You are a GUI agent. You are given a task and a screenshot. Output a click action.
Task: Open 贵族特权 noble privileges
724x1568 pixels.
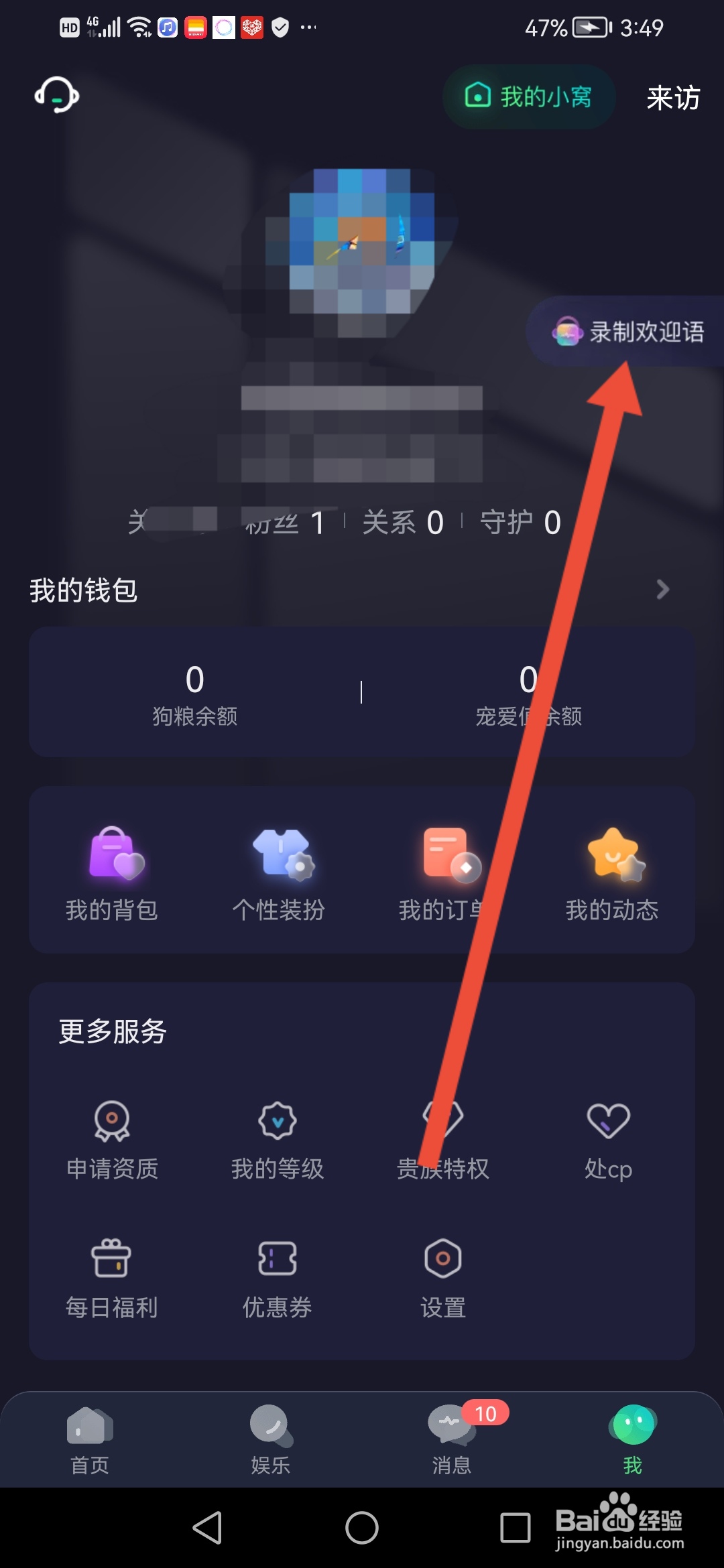click(442, 1139)
